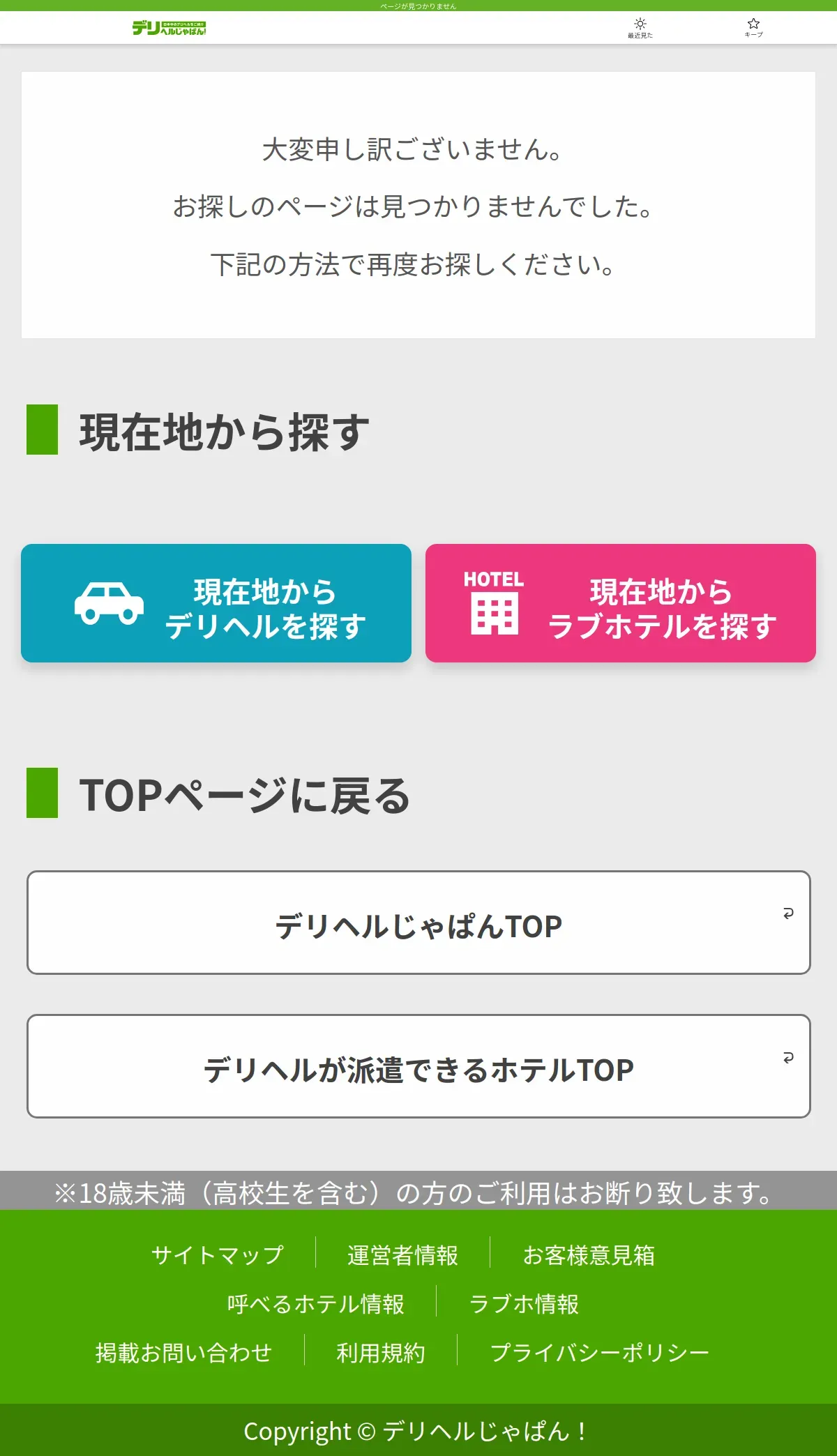Open the サイトマップ footer link
This screenshot has height=1456, width=837.
pos(218,1255)
